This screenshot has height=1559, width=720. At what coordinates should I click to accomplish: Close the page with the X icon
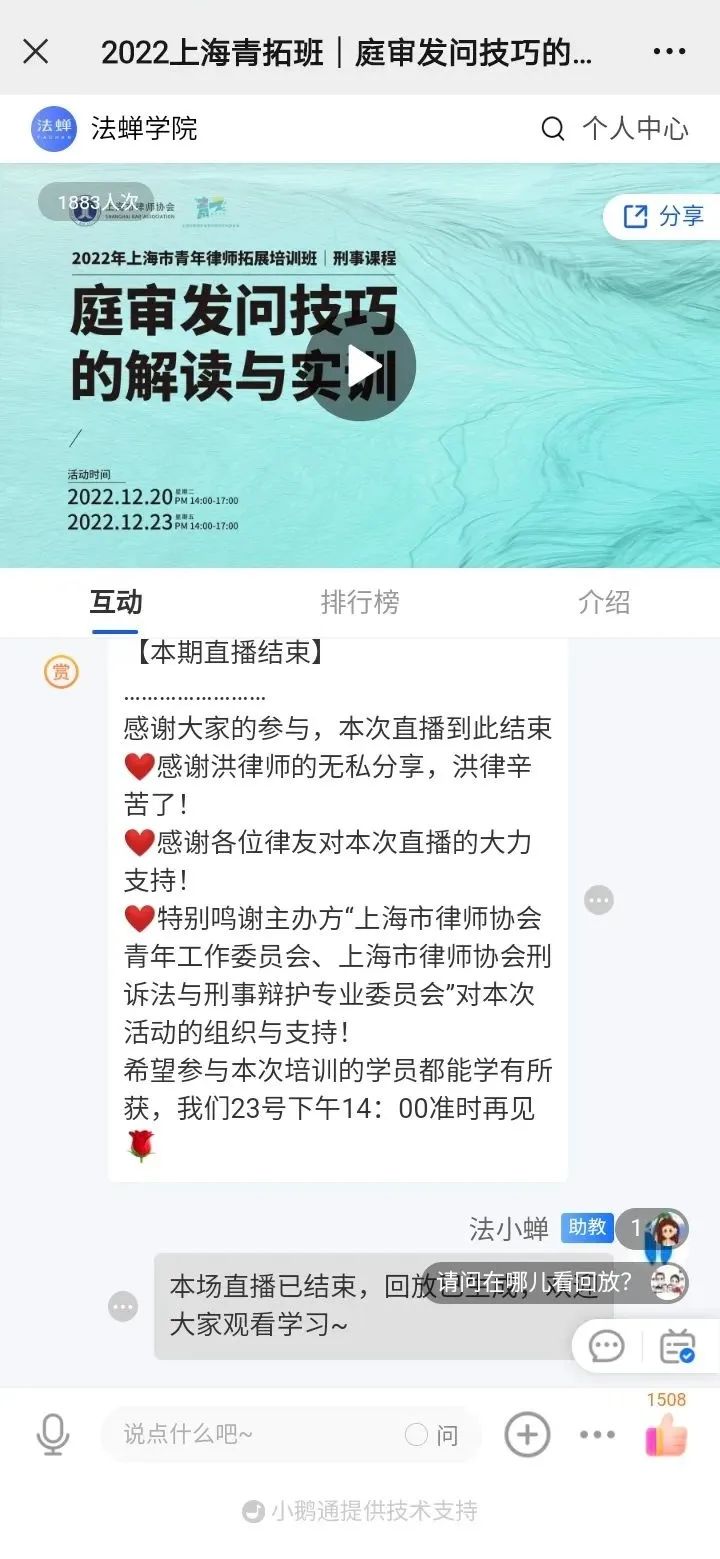(36, 52)
